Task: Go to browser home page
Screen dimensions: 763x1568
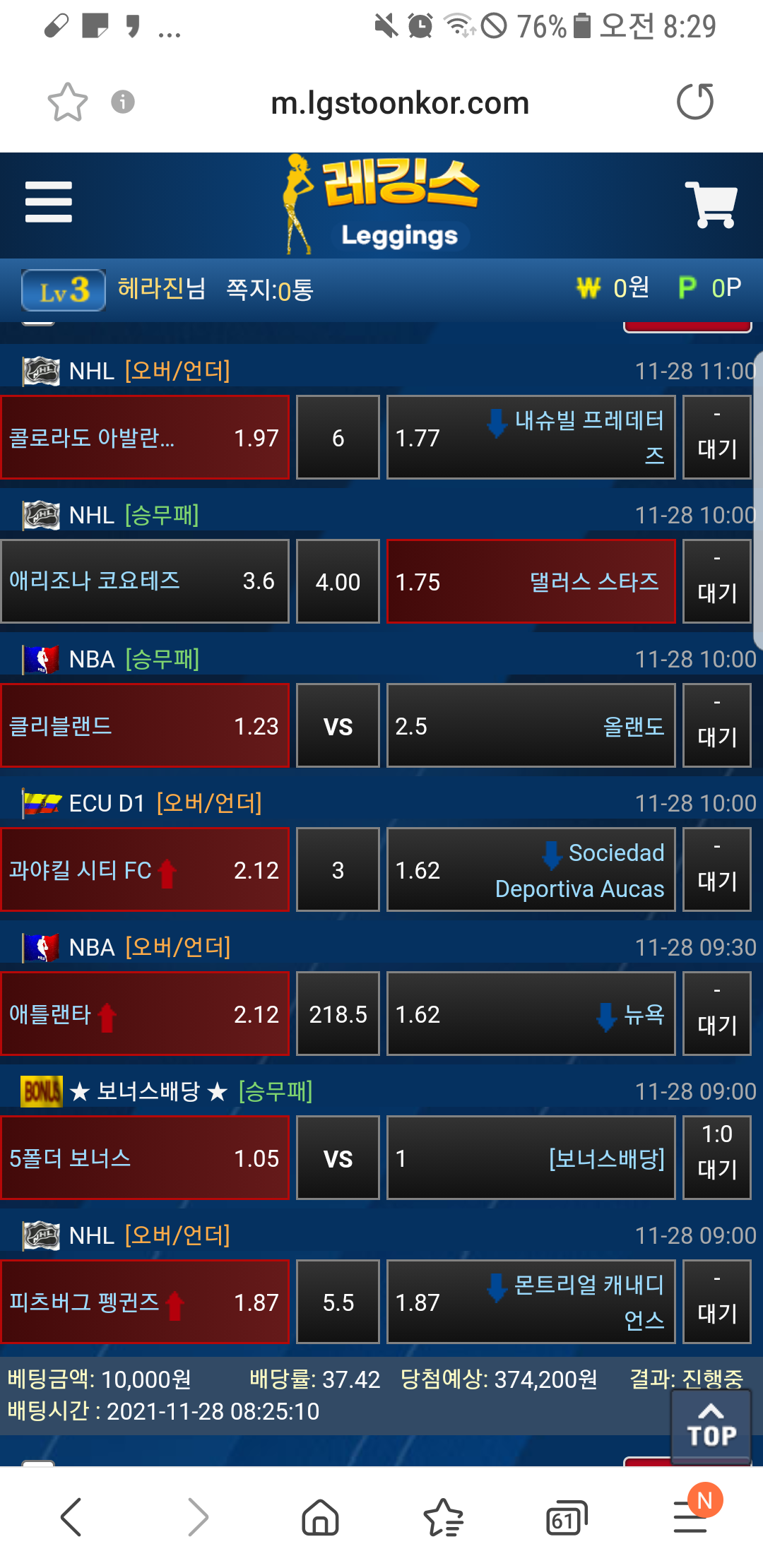Action: [x=320, y=1517]
